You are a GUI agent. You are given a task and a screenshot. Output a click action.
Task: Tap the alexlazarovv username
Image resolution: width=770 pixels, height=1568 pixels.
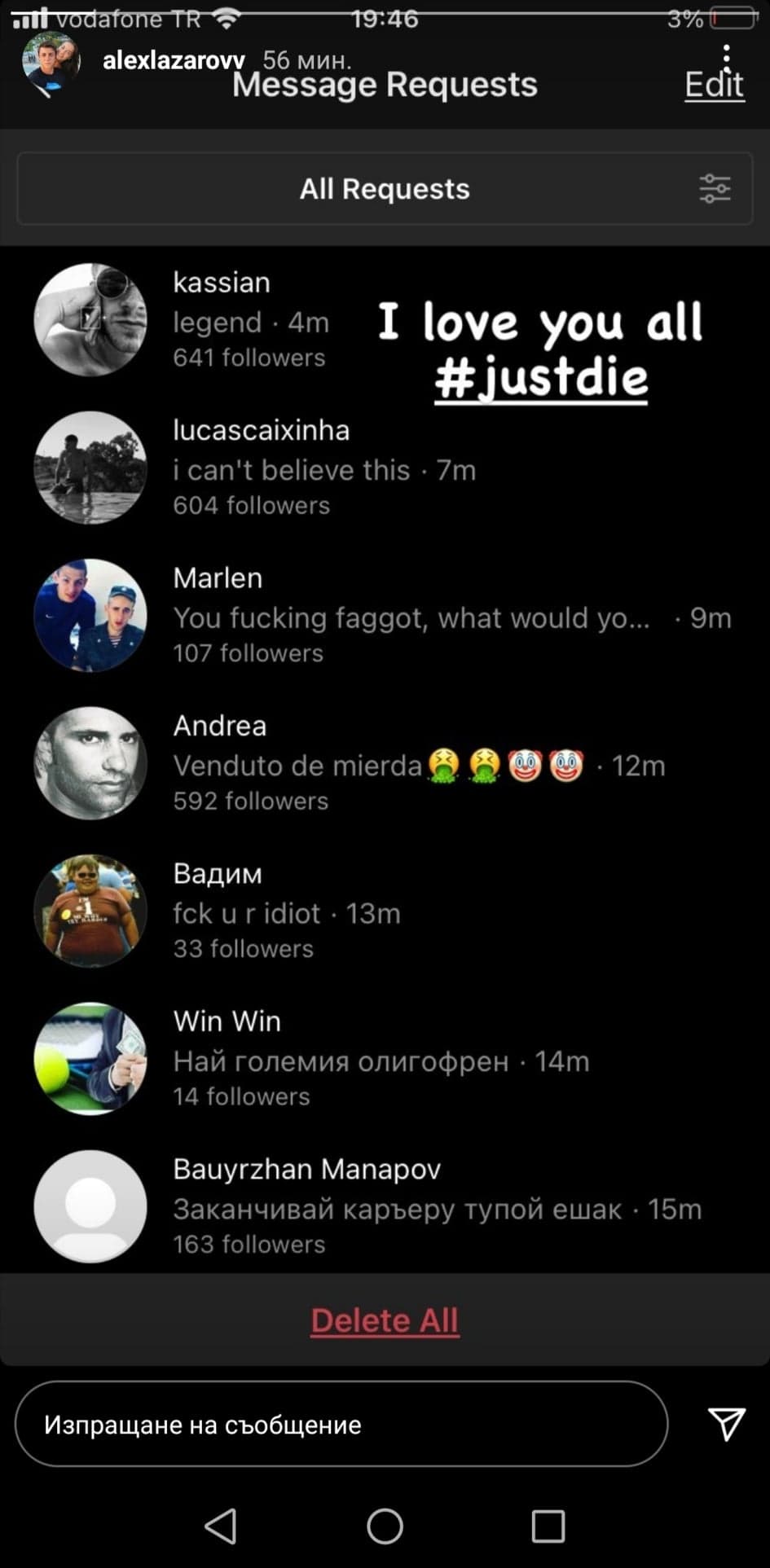tap(174, 60)
